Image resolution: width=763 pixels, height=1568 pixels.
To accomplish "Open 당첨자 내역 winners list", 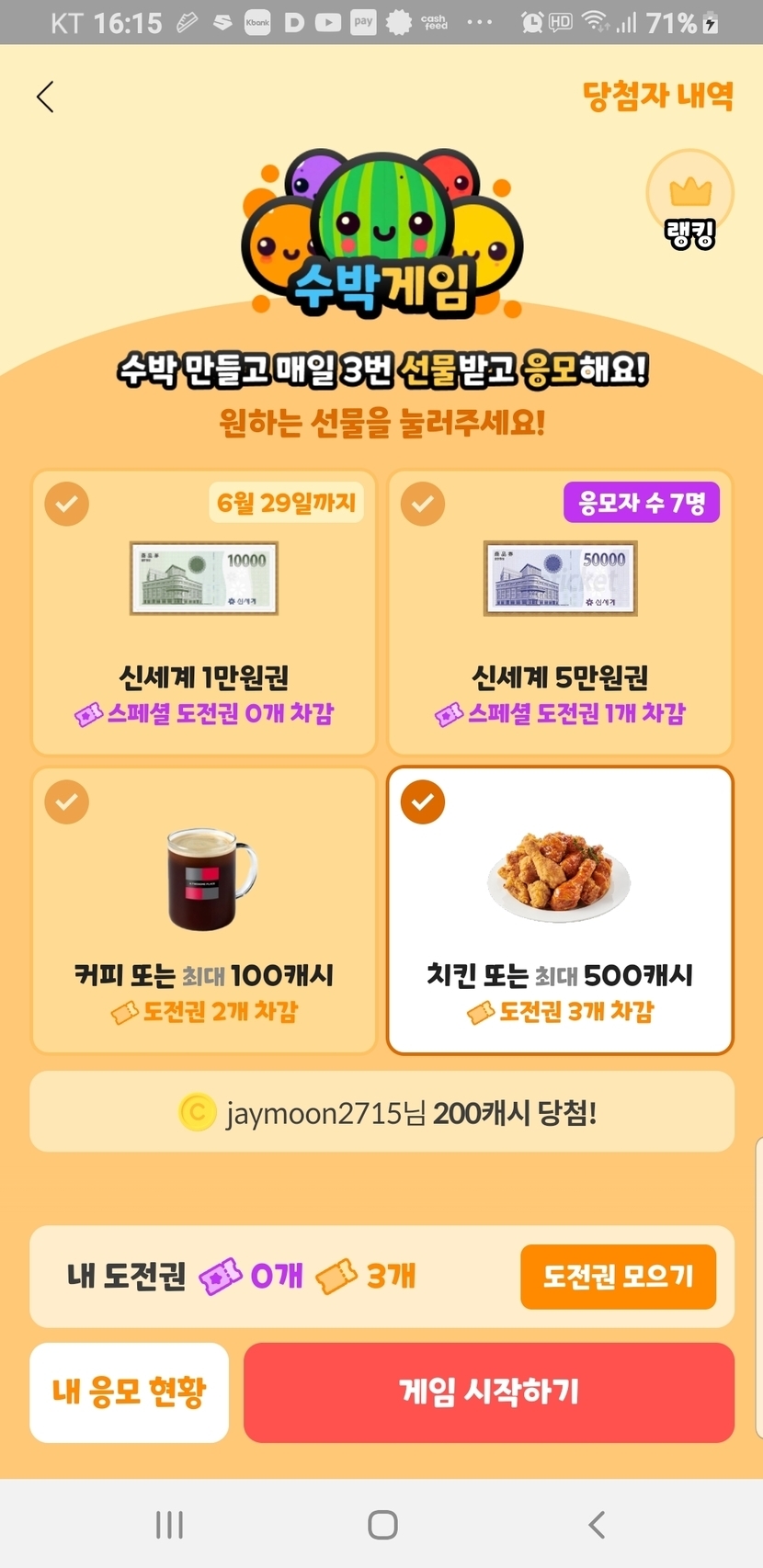I will point(658,96).
